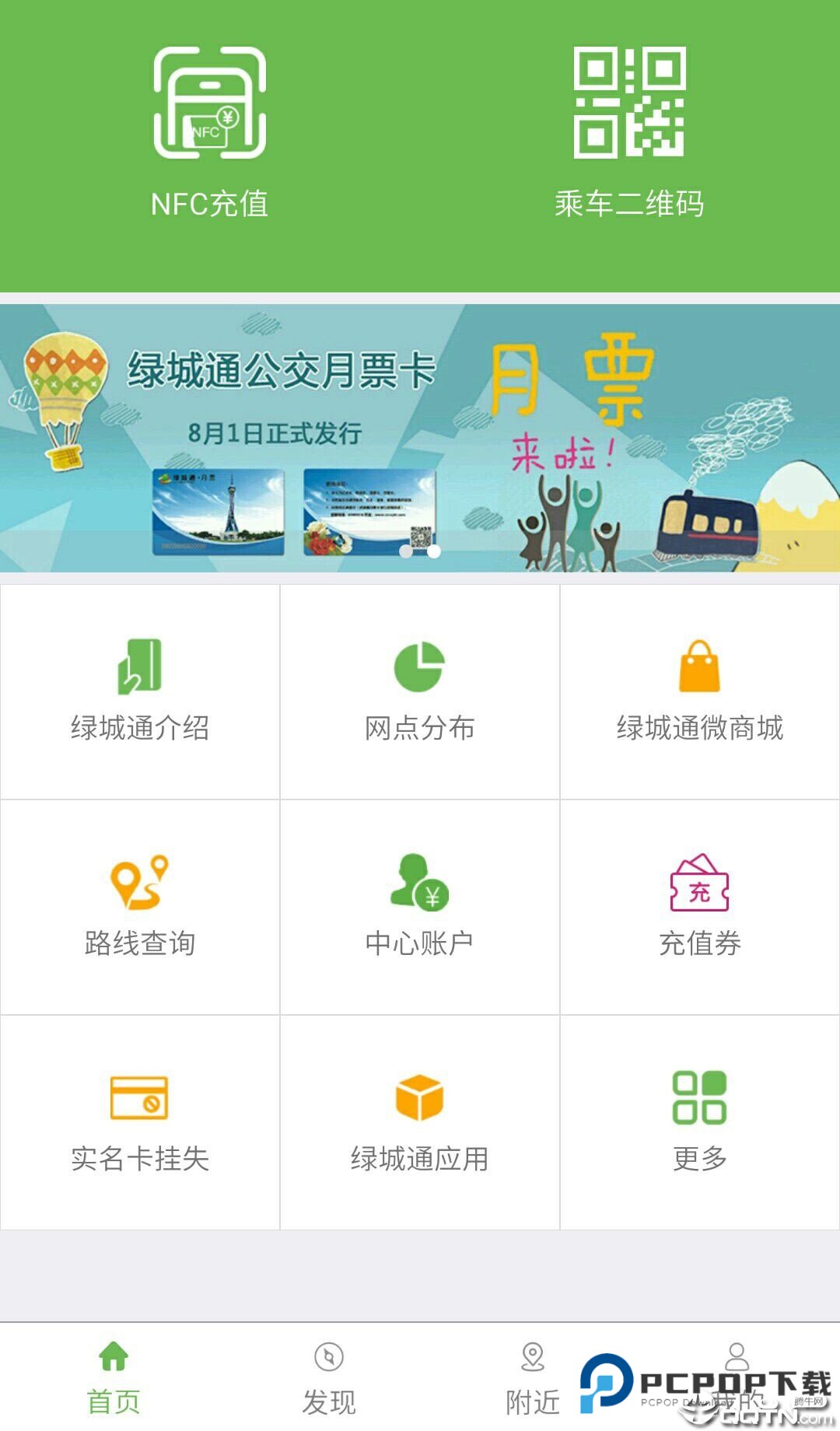Open the 充值券 voucher icon
Screen dimensions: 840x1431
click(699, 883)
